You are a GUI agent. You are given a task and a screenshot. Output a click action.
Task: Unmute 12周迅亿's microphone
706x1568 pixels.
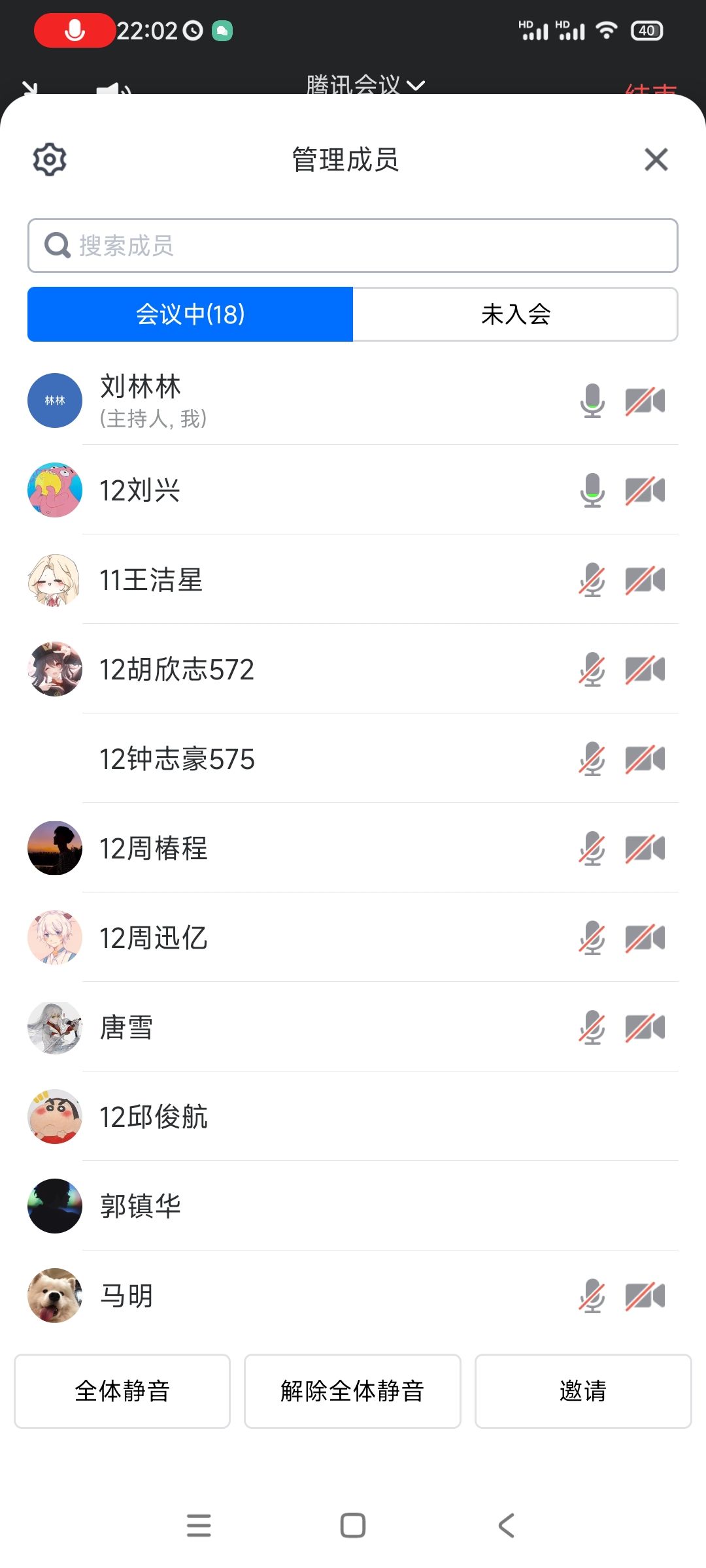592,938
